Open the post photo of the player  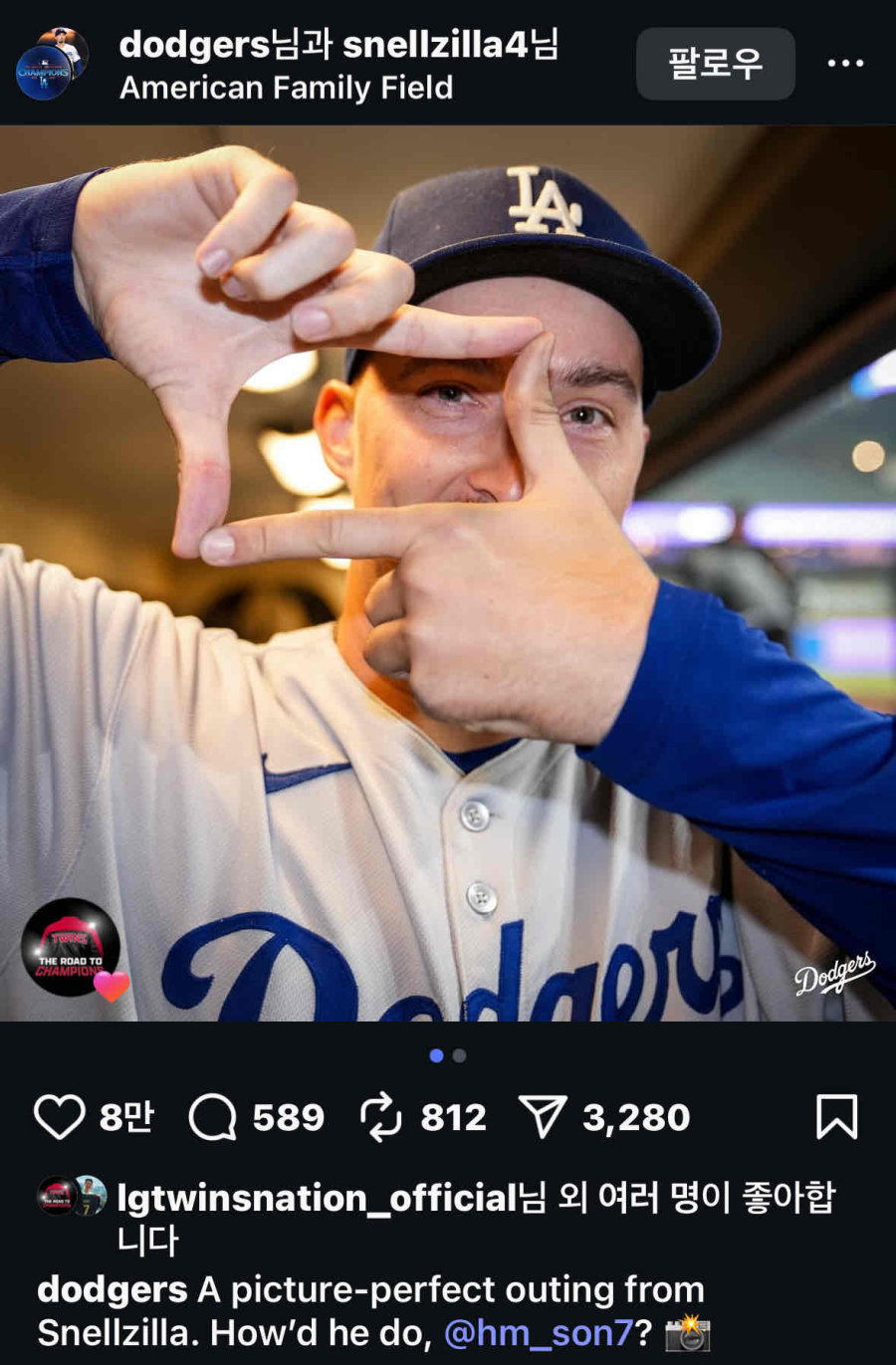[448, 572]
